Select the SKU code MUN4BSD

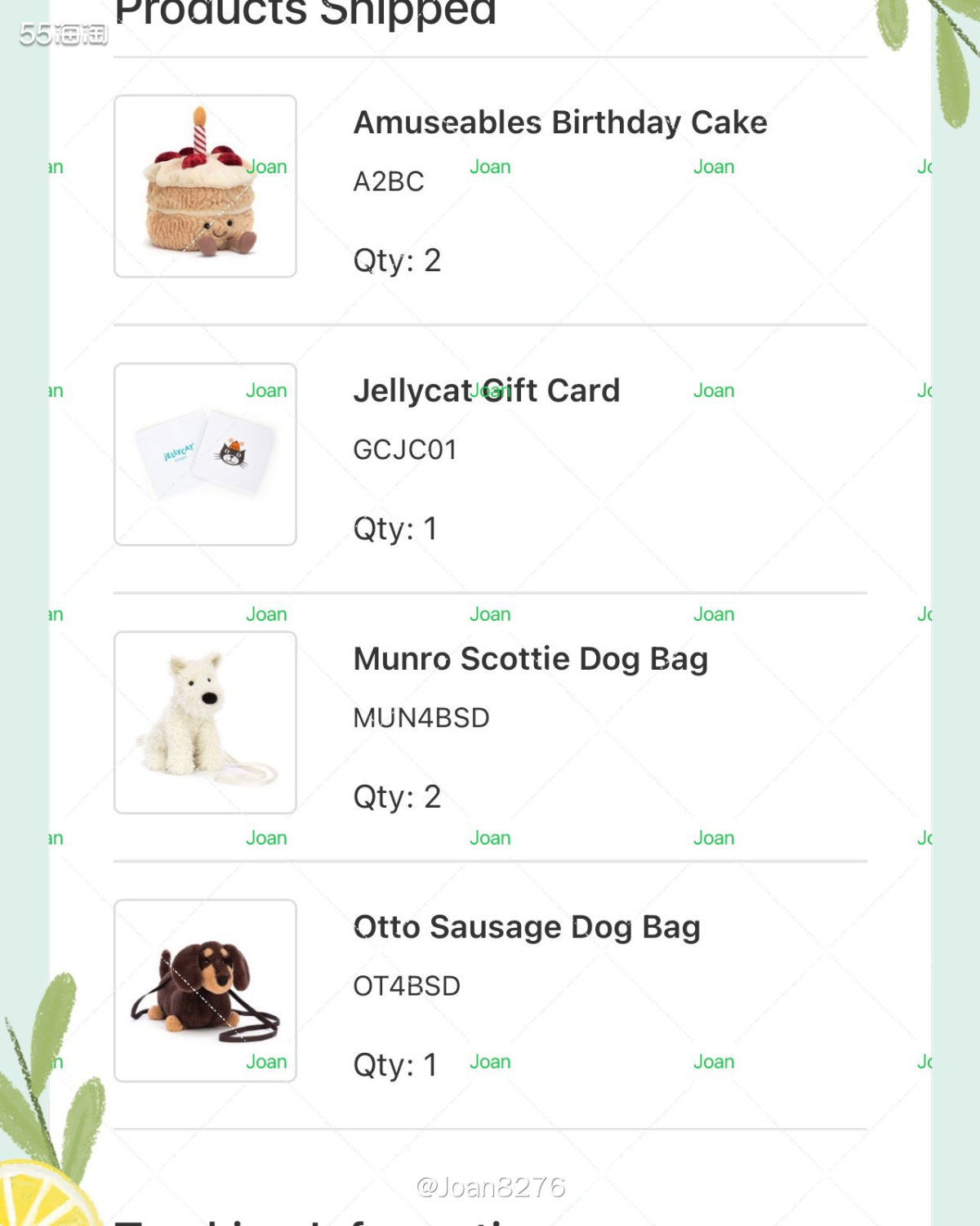pyautogui.click(x=420, y=717)
